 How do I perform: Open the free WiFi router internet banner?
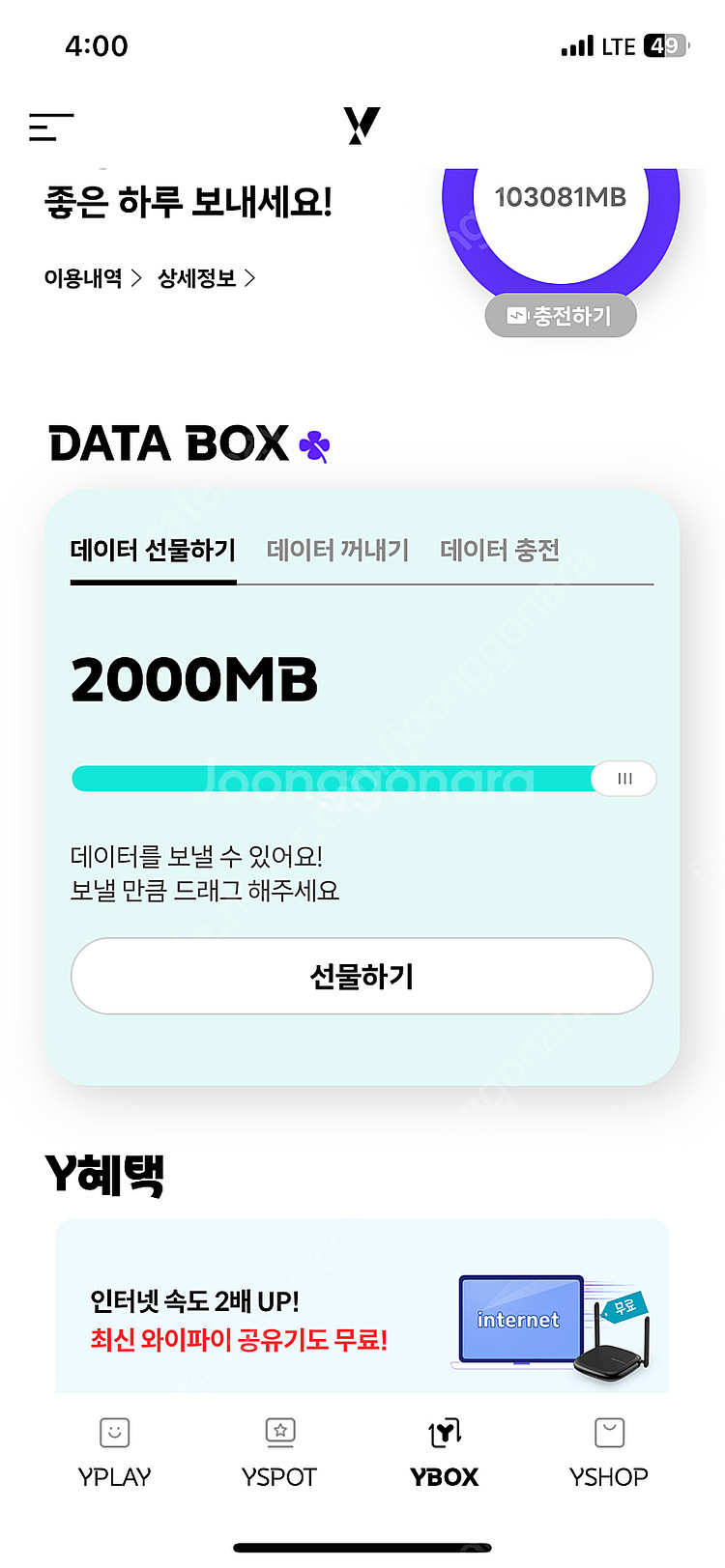tap(362, 1306)
